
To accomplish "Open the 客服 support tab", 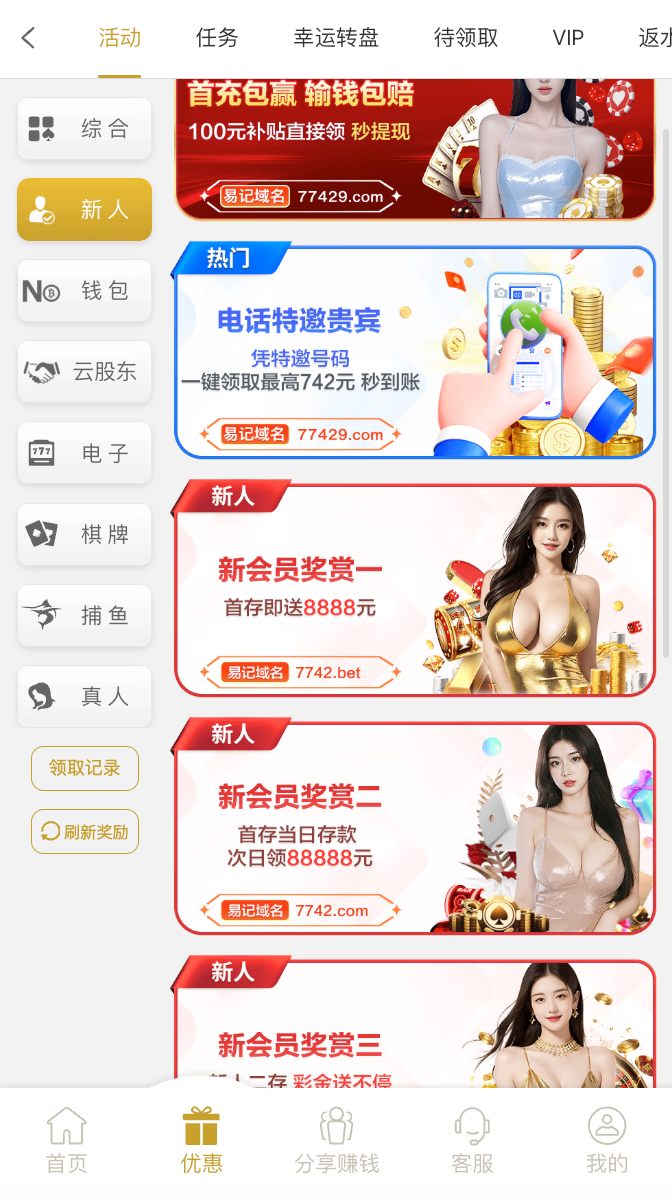I will pos(471,1140).
